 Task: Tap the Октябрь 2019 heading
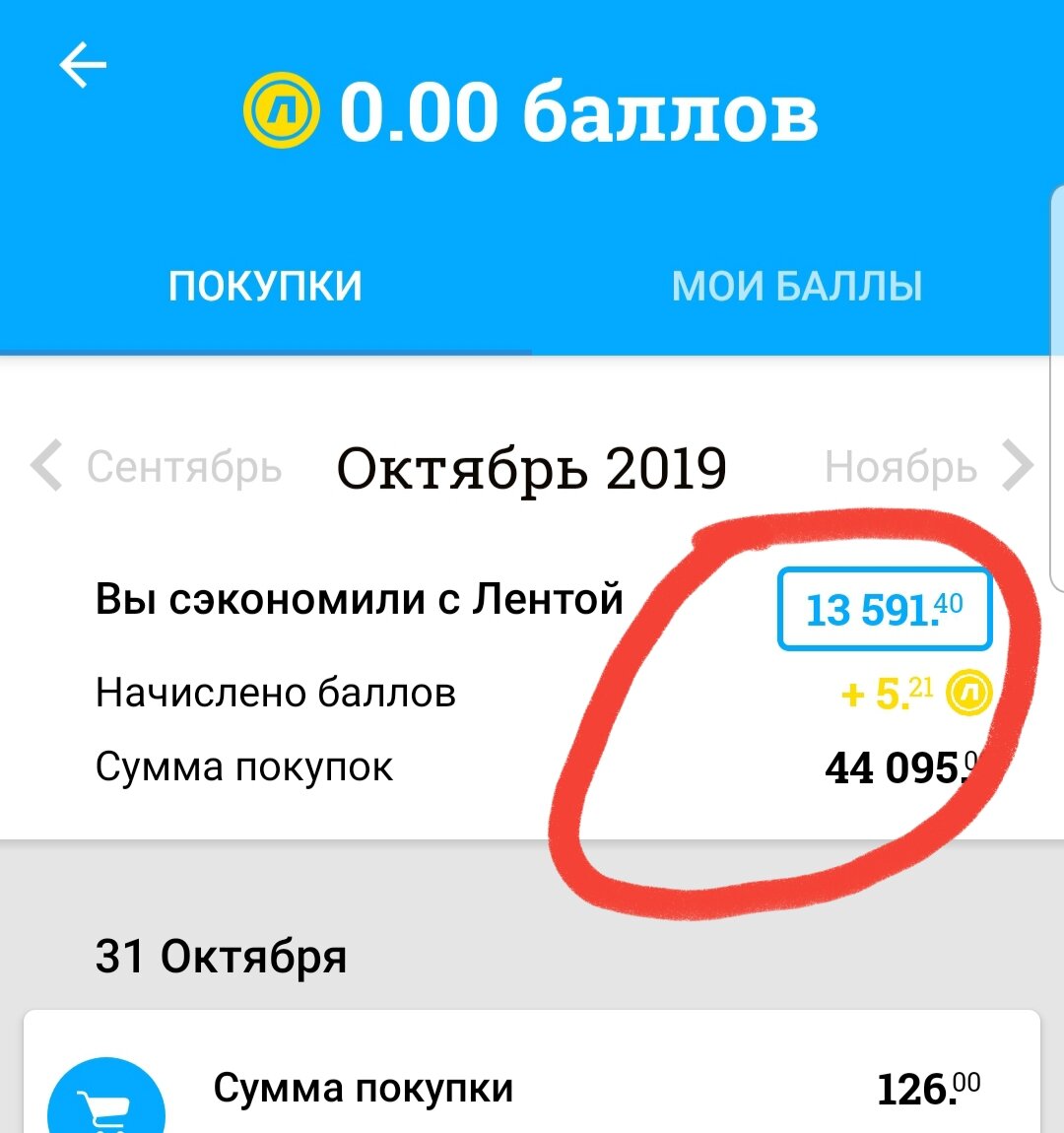tap(532, 469)
